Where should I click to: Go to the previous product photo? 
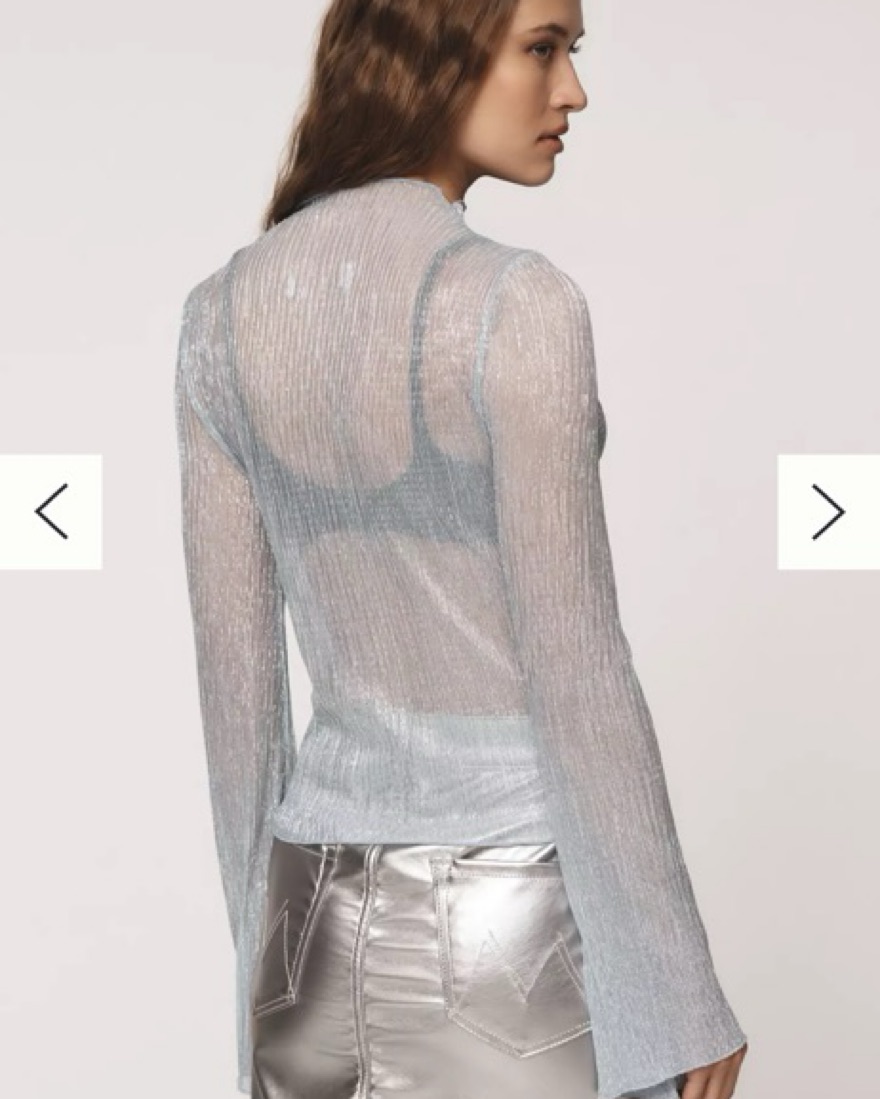click(x=50, y=512)
